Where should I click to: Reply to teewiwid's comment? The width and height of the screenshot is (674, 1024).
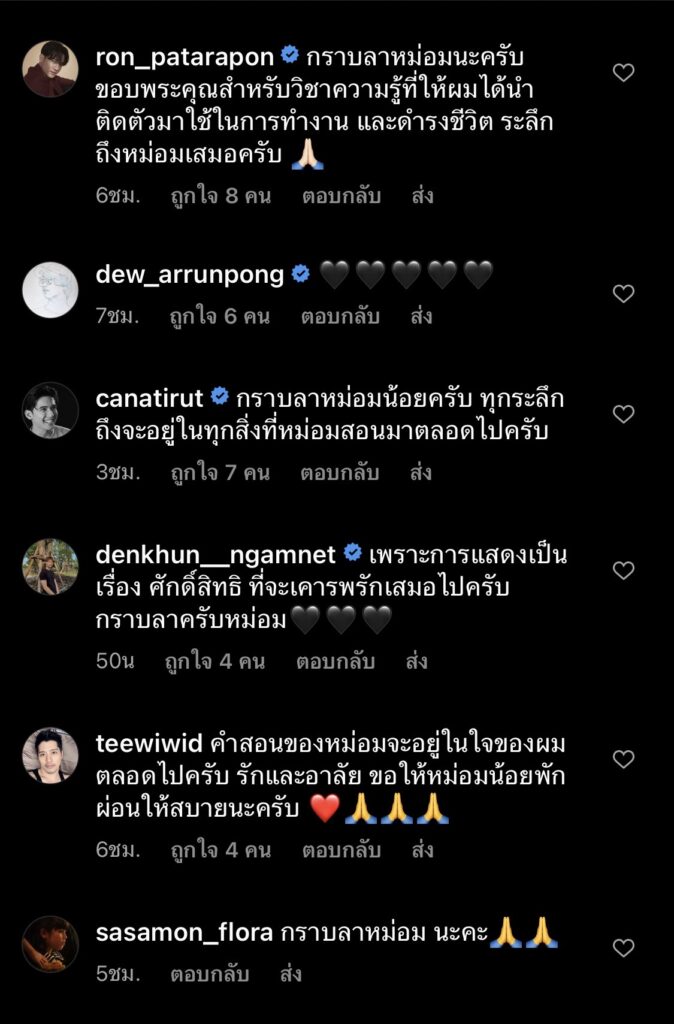(341, 850)
